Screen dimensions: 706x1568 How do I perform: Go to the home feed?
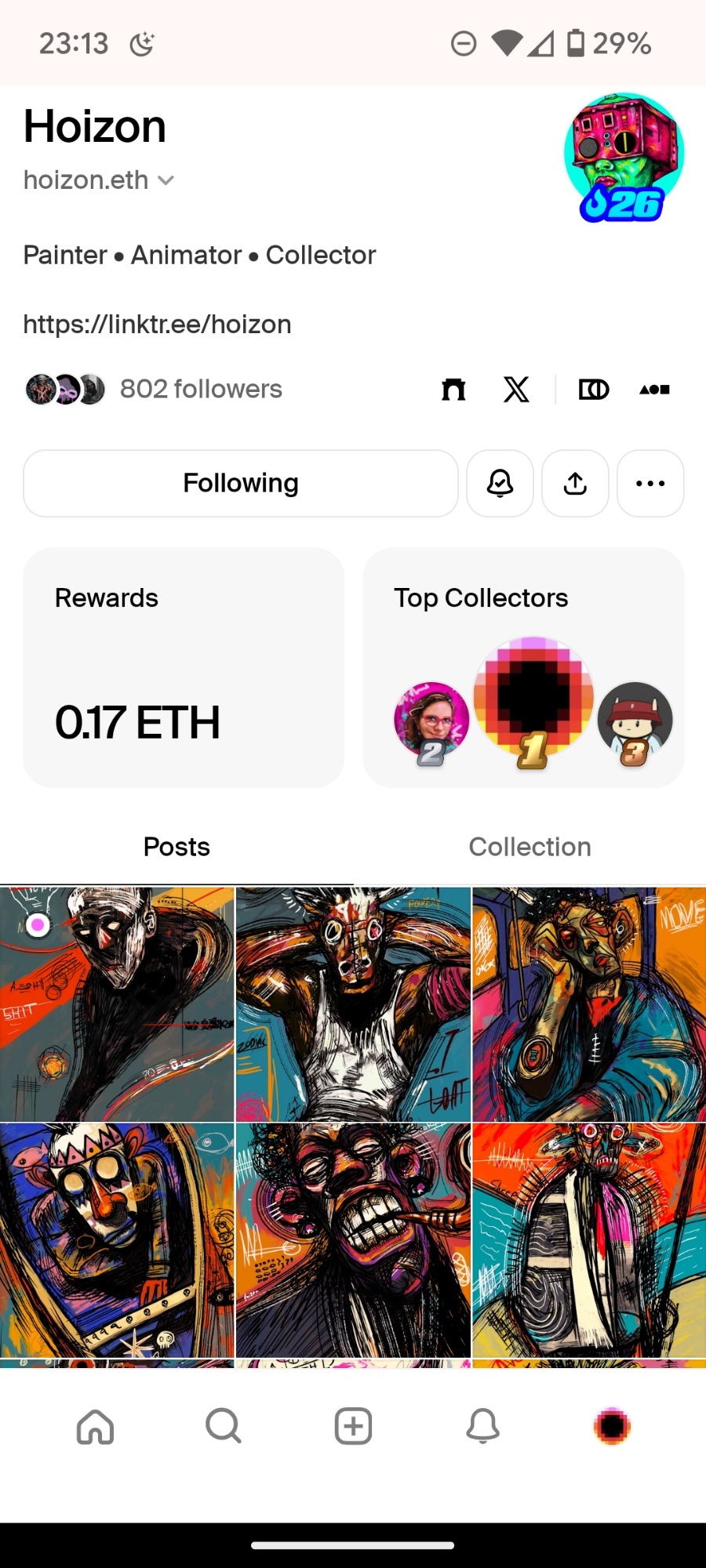pyautogui.click(x=95, y=1426)
